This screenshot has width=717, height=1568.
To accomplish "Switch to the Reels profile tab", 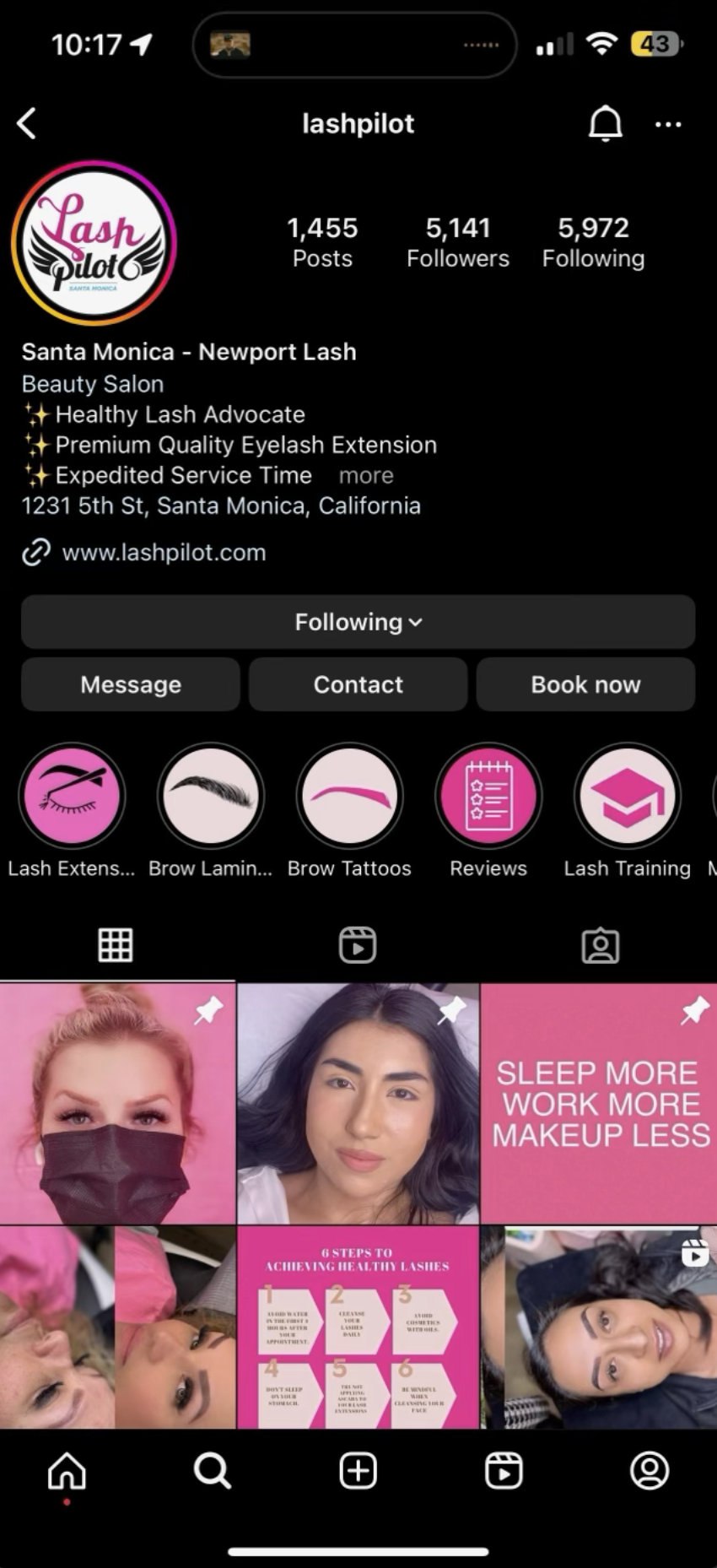I will [358, 945].
